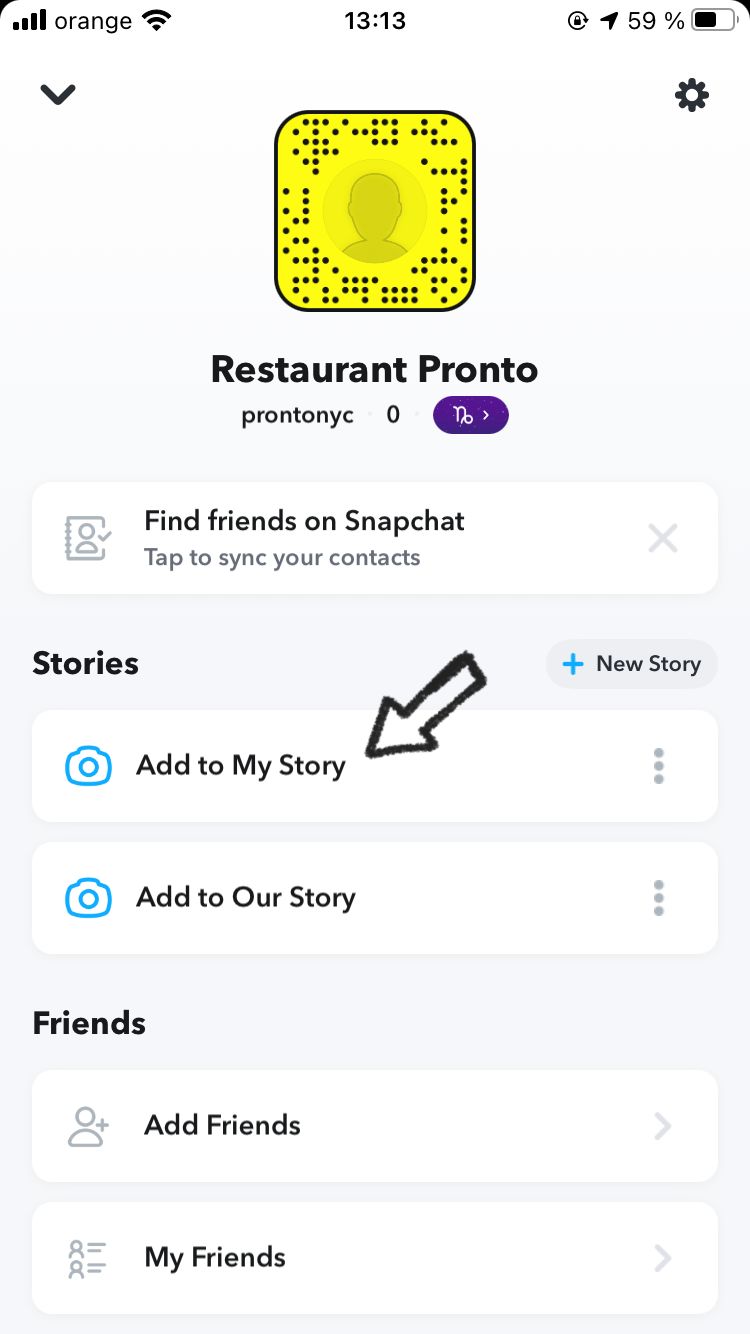Dismiss the Find friends on Snapchat card
The width and height of the screenshot is (750, 1334).
663,538
